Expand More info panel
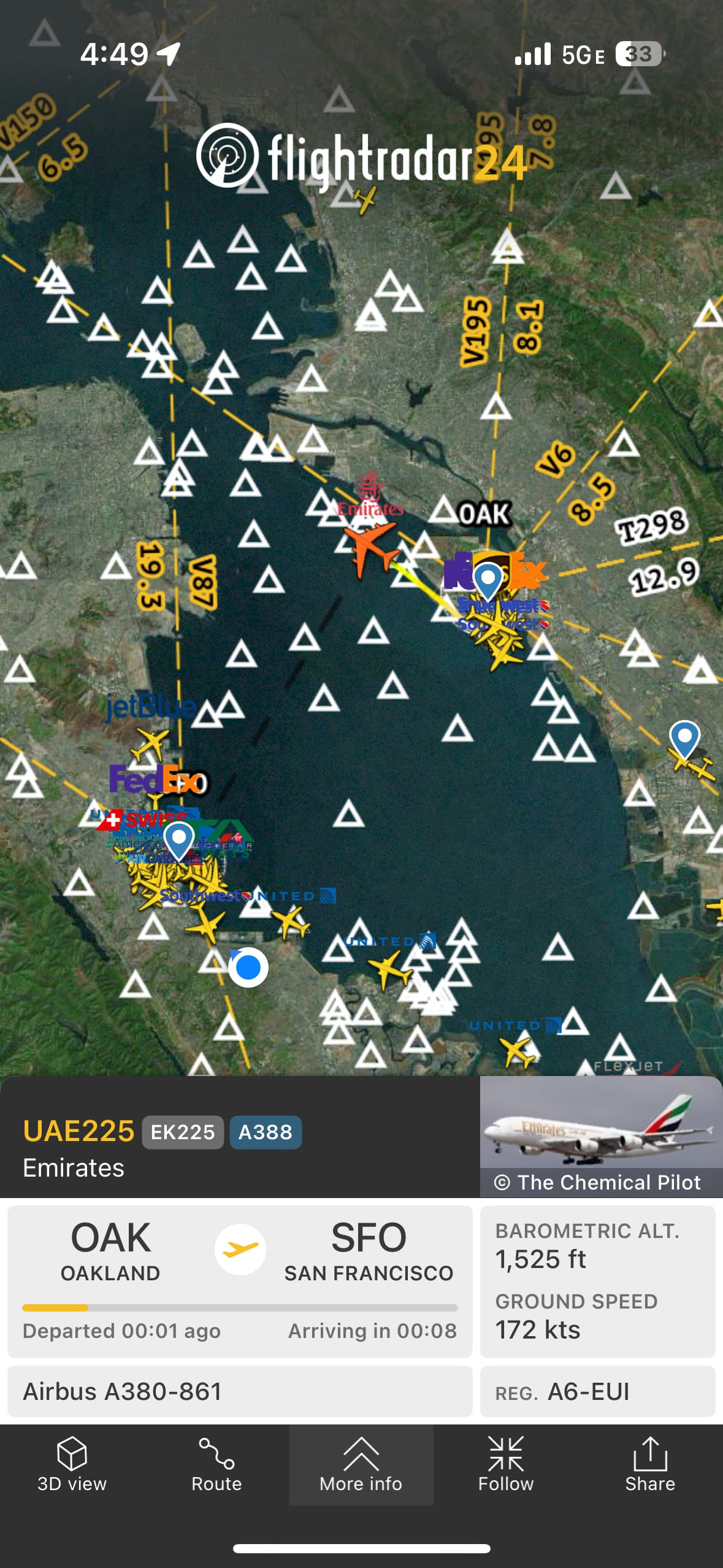 [361, 1464]
